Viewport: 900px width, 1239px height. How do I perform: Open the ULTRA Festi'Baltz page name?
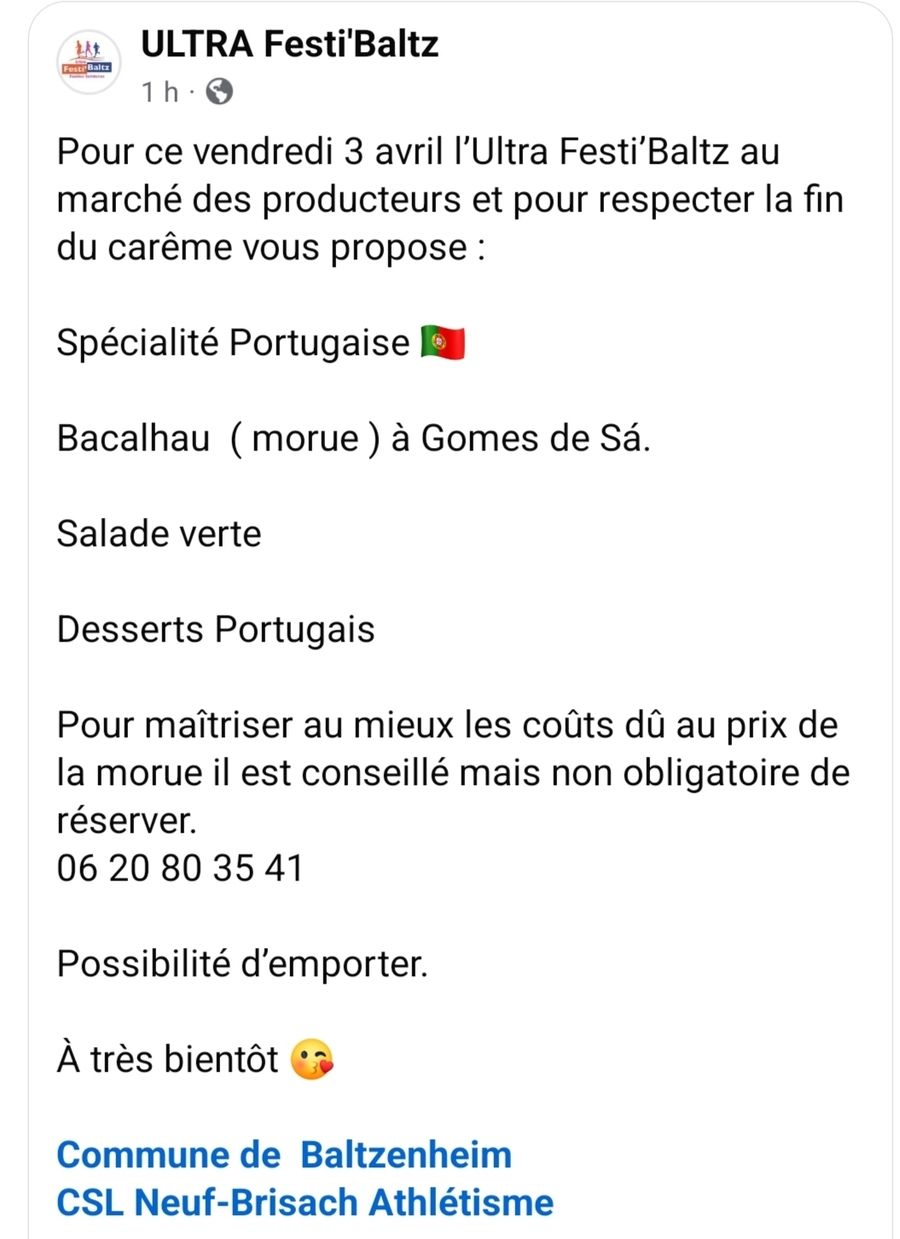pyautogui.click(x=290, y=46)
